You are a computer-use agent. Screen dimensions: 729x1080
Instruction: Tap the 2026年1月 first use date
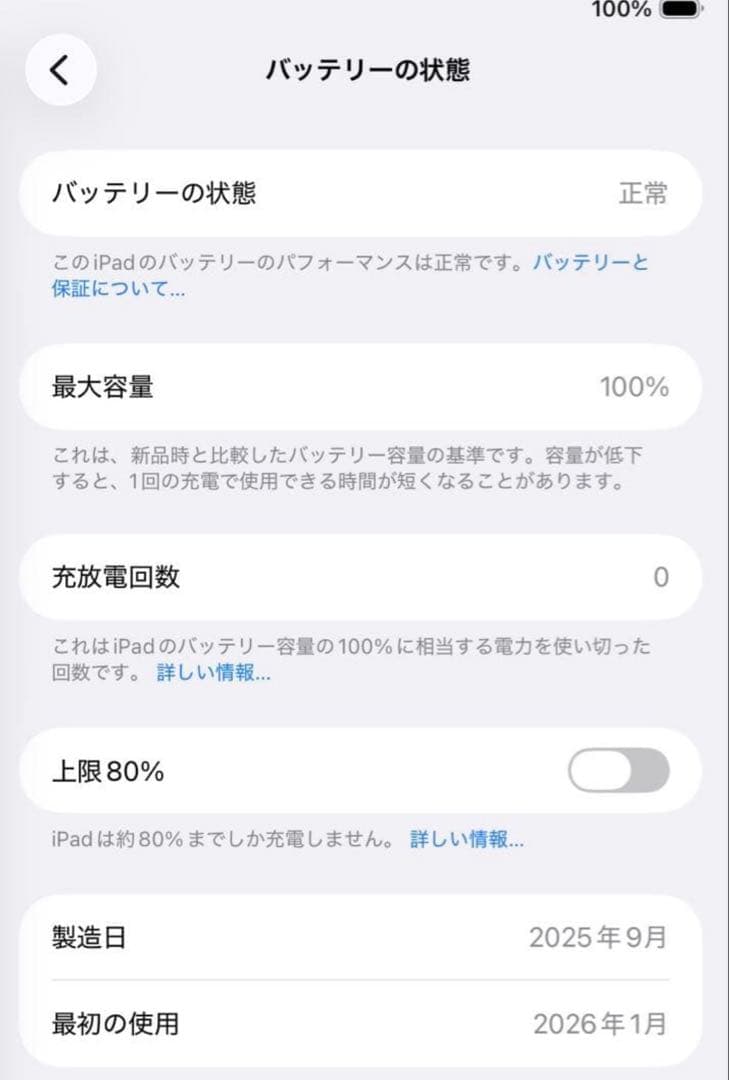click(x=598, y=1024)
